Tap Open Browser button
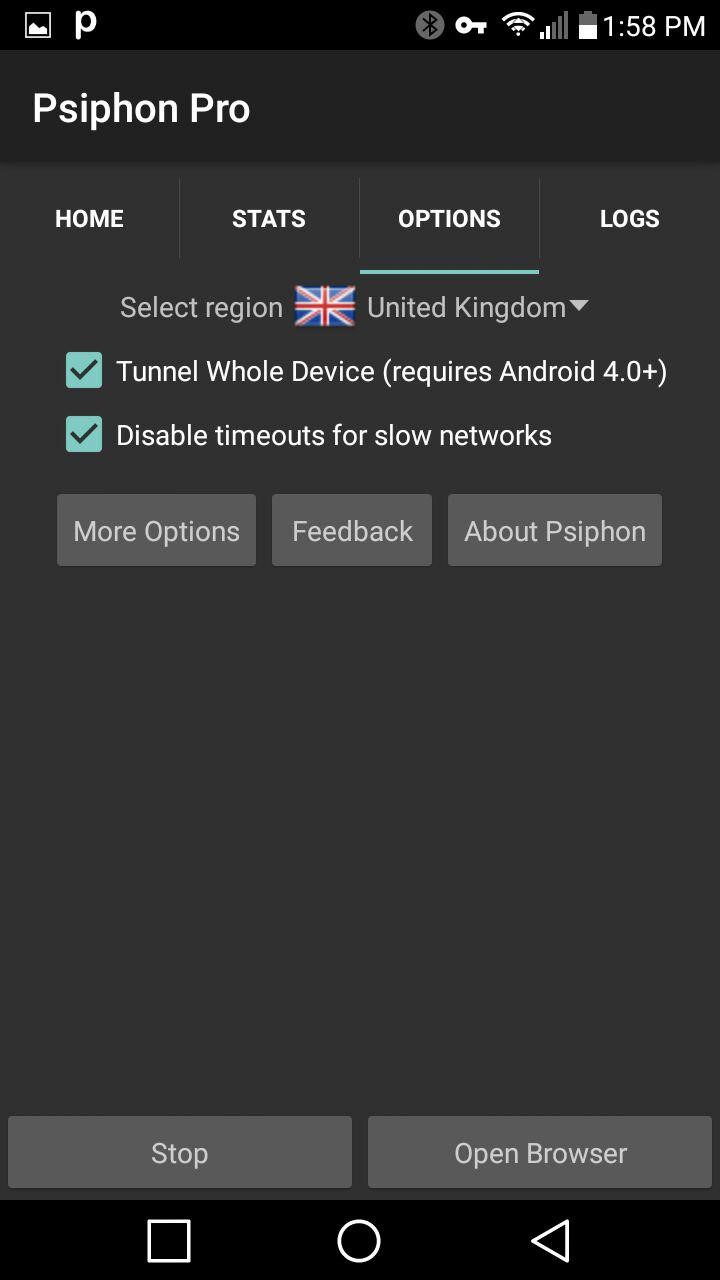 click(540, 1153)
